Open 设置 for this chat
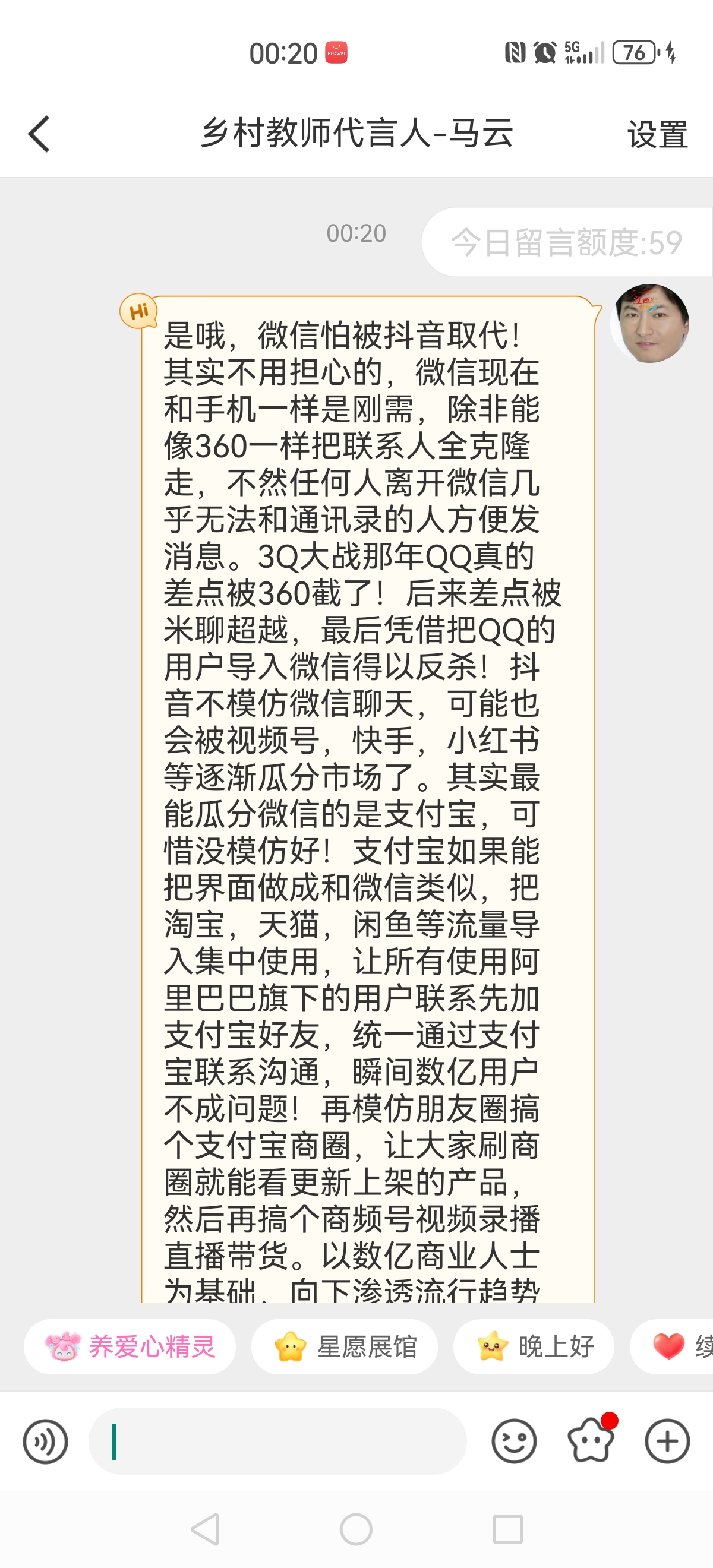Viewport: 713px width, 1568px height. point(657,134)
